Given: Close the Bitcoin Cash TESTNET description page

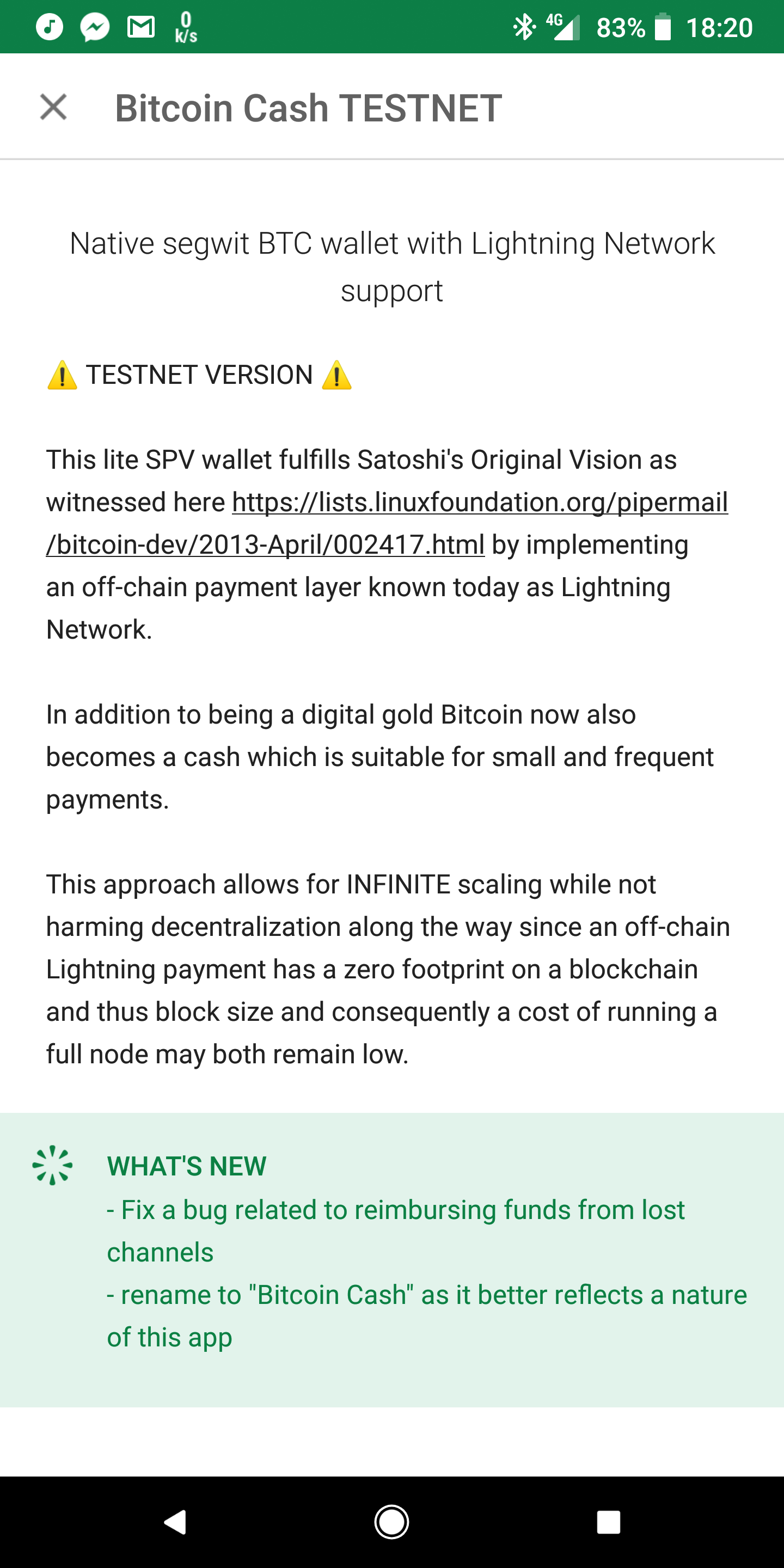Looking at the screenshot, I should click(53, 107).
